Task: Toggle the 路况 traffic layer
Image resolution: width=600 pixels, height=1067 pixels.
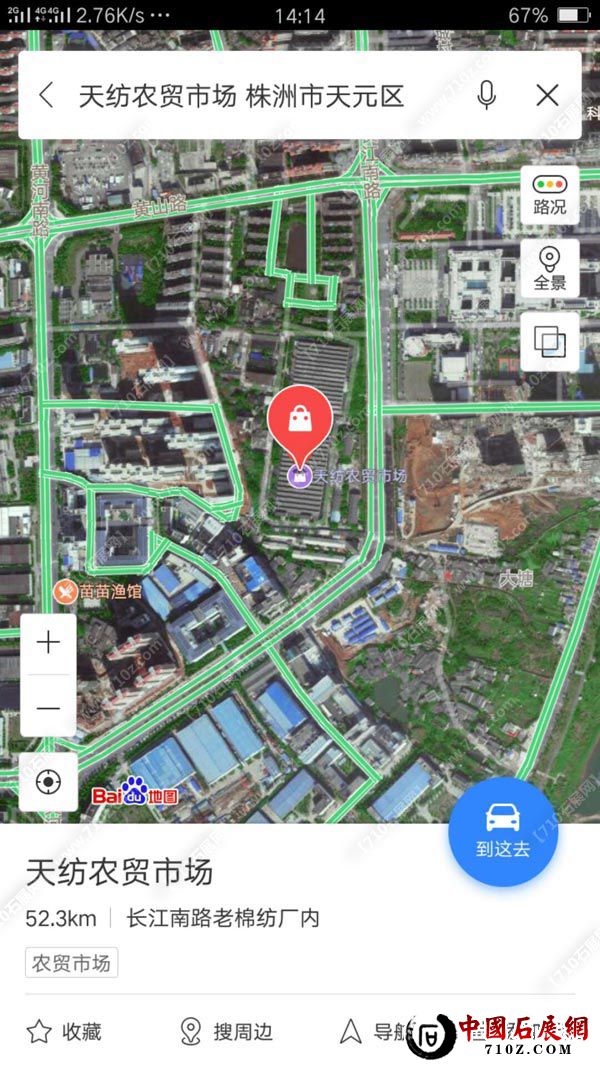Action: [549, 195]
